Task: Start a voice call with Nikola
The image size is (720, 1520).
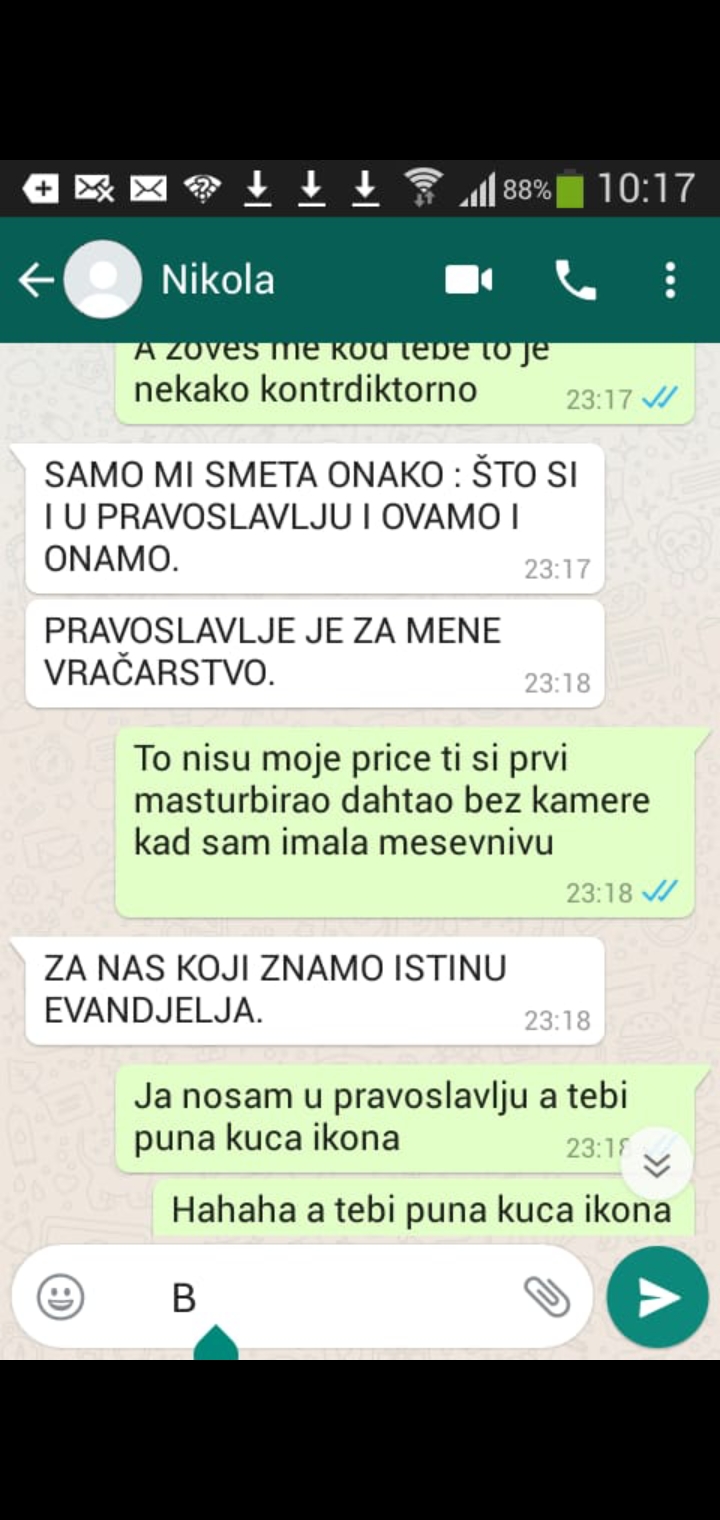Action: tap(575, 281)
